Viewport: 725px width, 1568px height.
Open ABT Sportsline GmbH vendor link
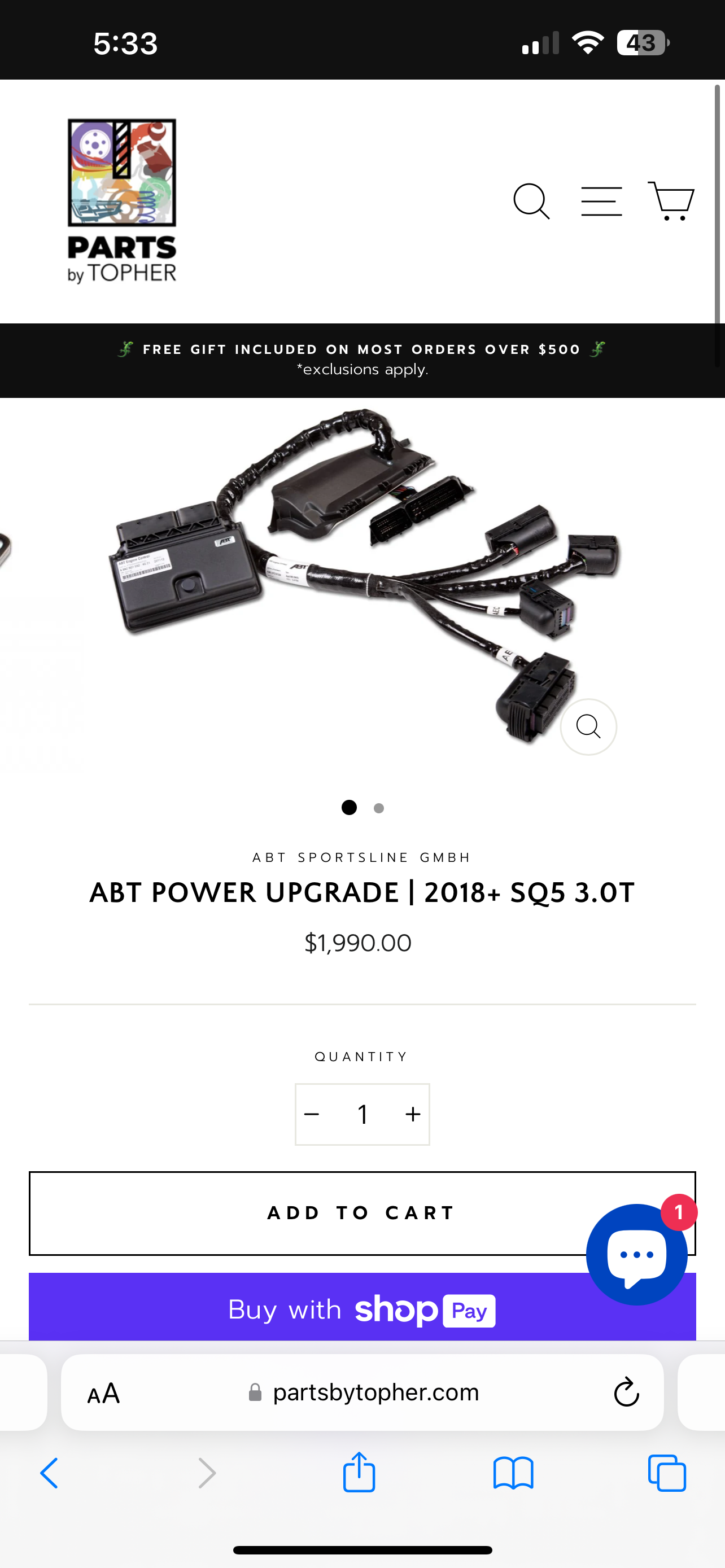(x=362, y=857)
